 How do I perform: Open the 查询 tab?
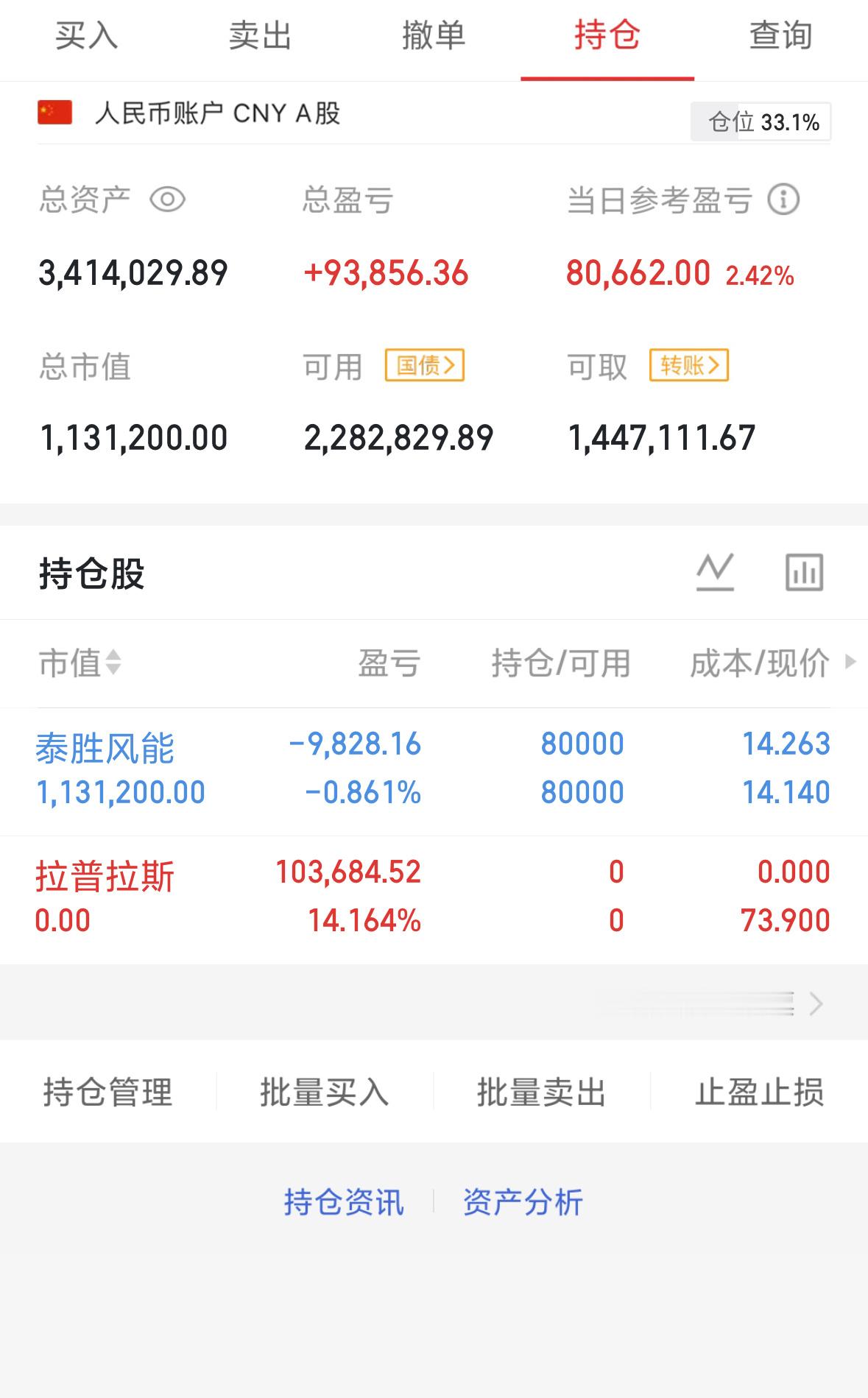coord(780,35)
